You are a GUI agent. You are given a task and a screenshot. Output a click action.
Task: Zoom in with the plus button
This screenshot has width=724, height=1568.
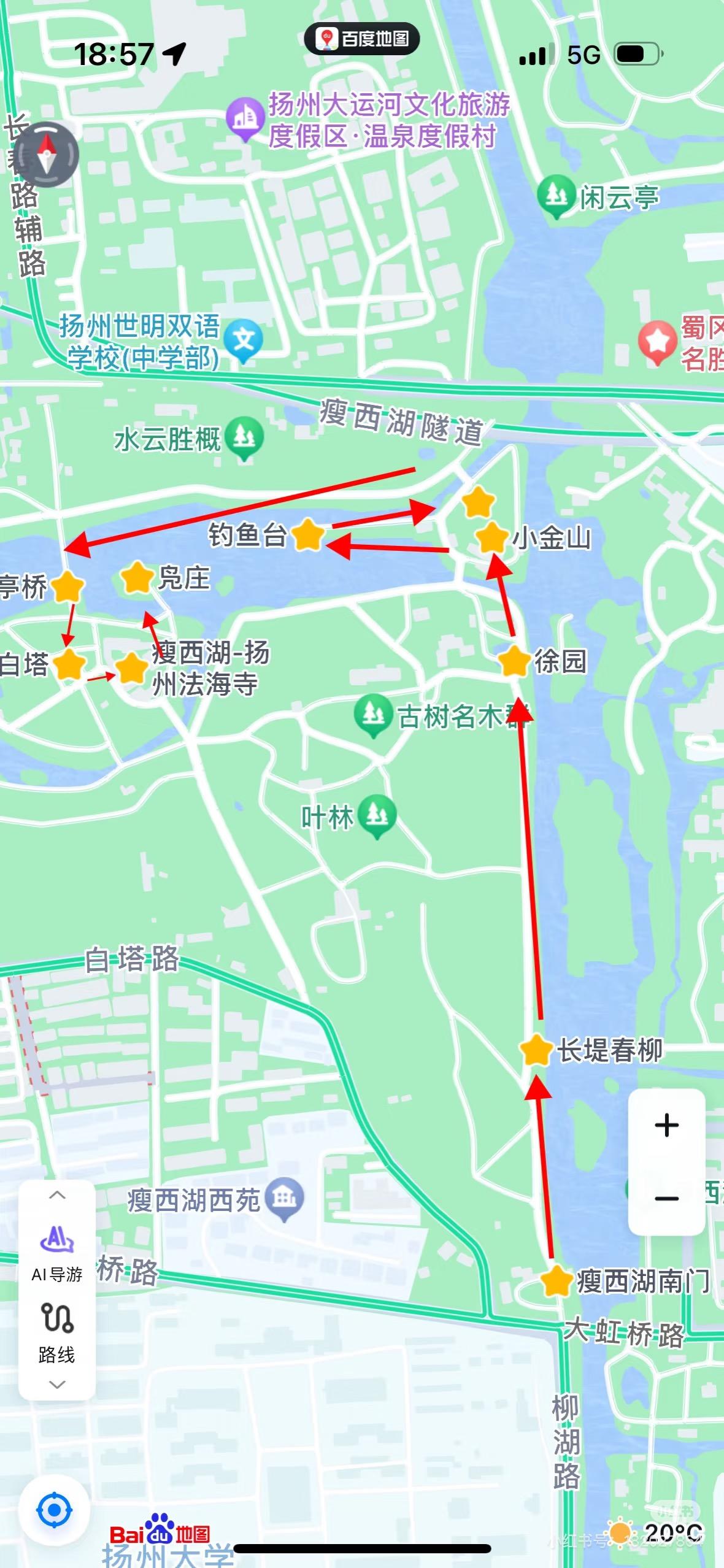pyautogui.click(x=666, y=1125)
